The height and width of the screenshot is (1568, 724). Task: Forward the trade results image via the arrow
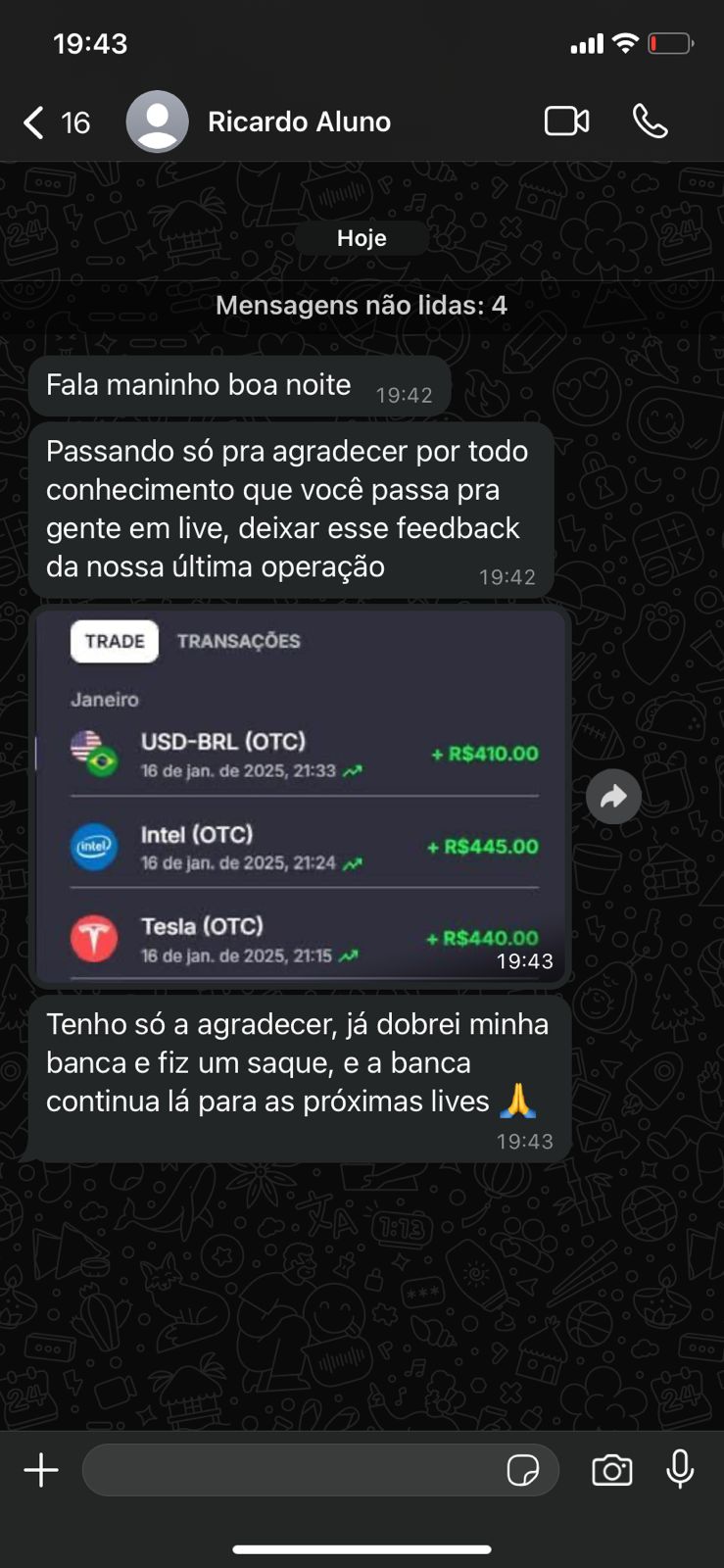[613, 797]
